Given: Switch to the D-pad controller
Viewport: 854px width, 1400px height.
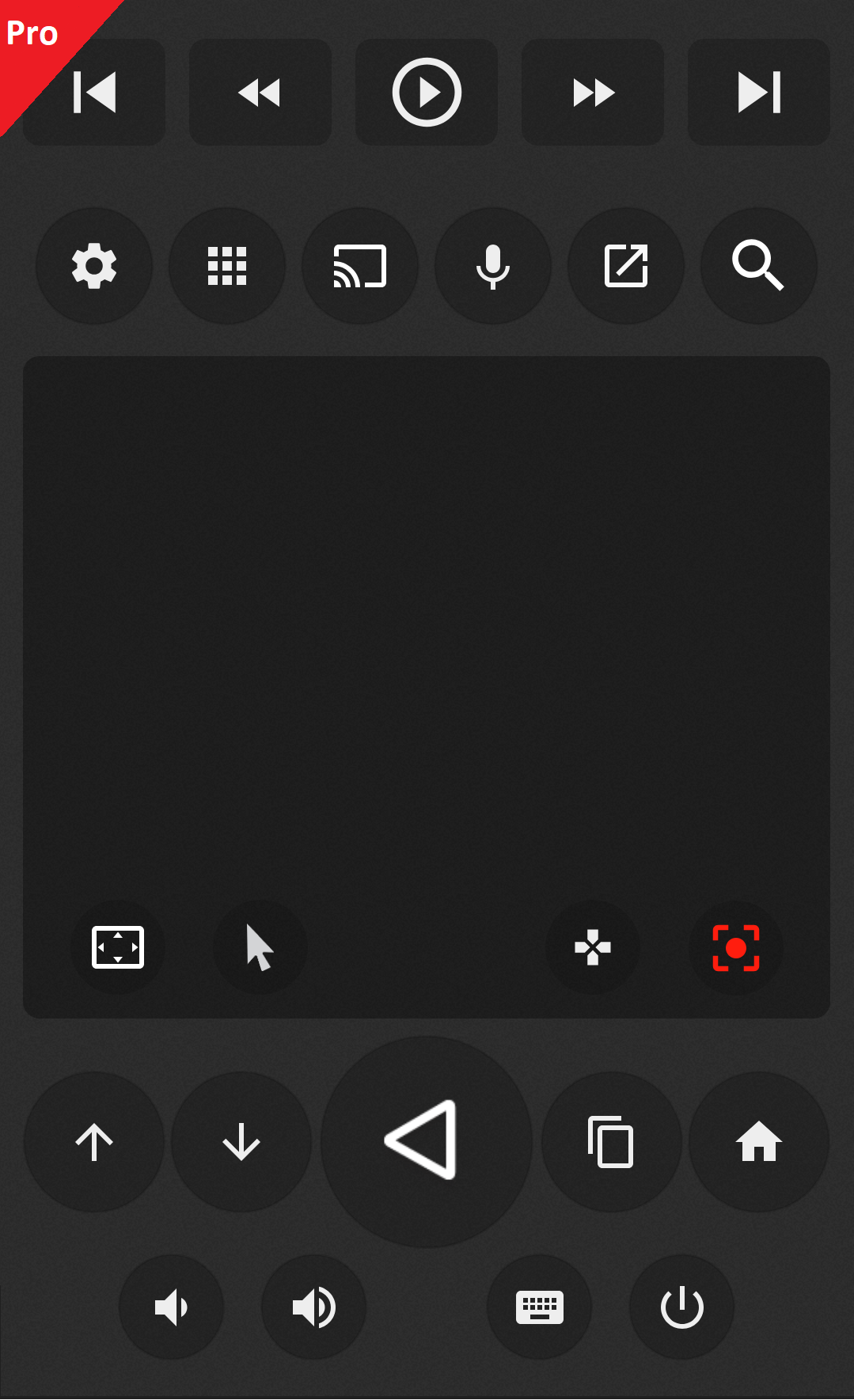Looking at the screenshot, I should coord(593,947).
